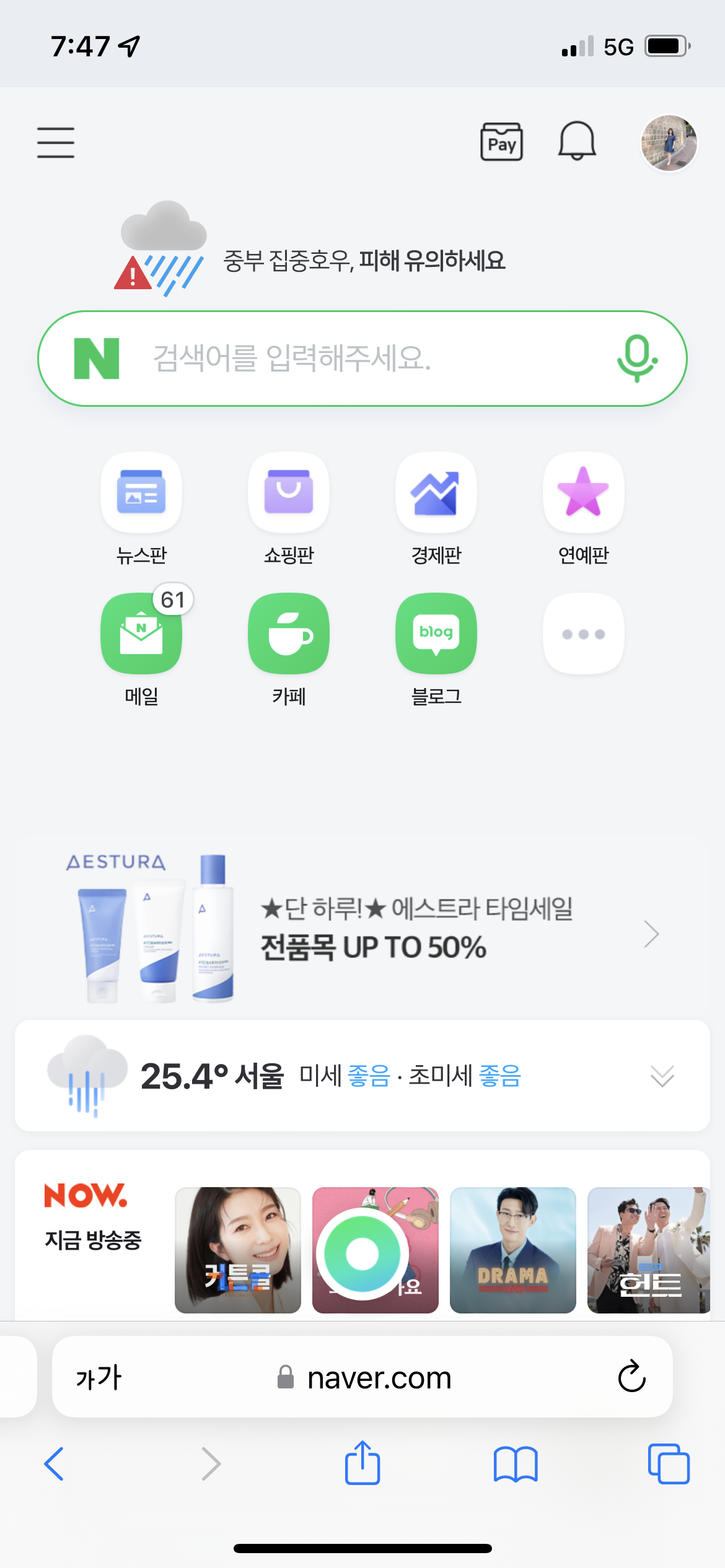Image resolution: width=725 pixels, height=1568 pixels.
Task: Expand the more services ellipsis icon
Action: tap(583, 633)
